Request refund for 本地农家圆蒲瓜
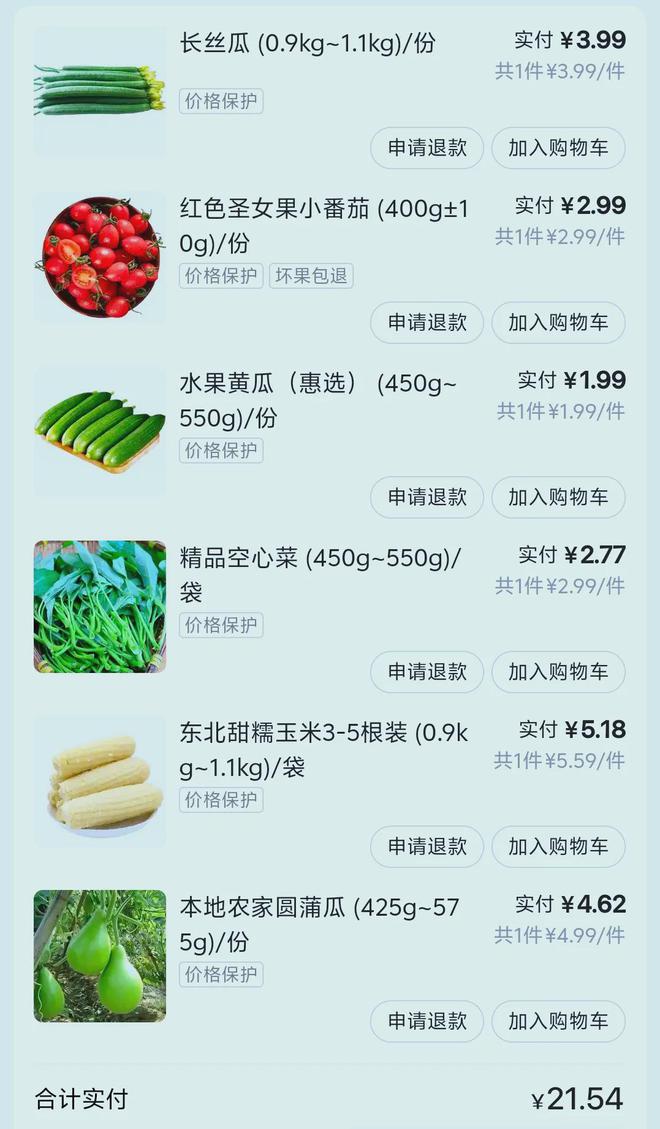 (x=427, y=1021)
